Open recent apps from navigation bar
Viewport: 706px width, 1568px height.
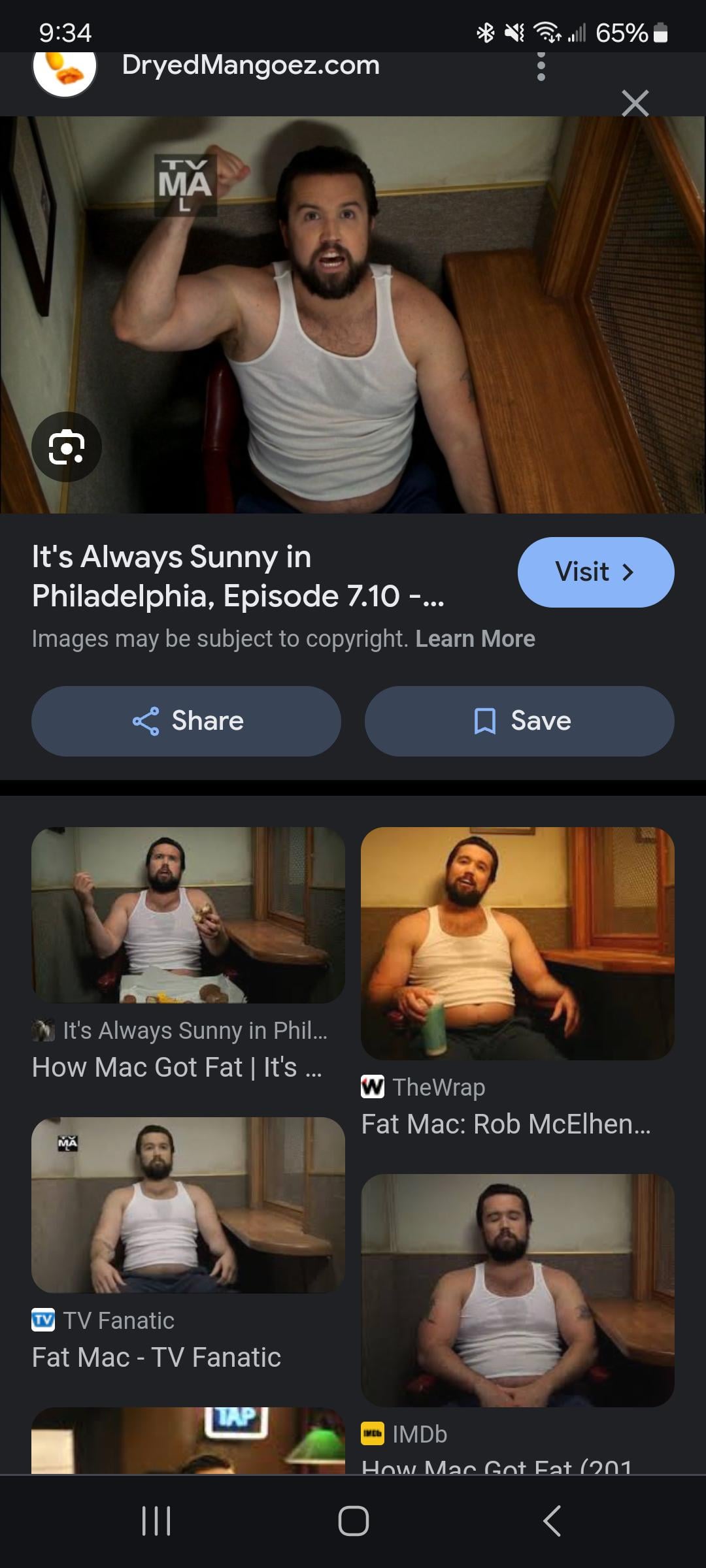pos(156,1520)
